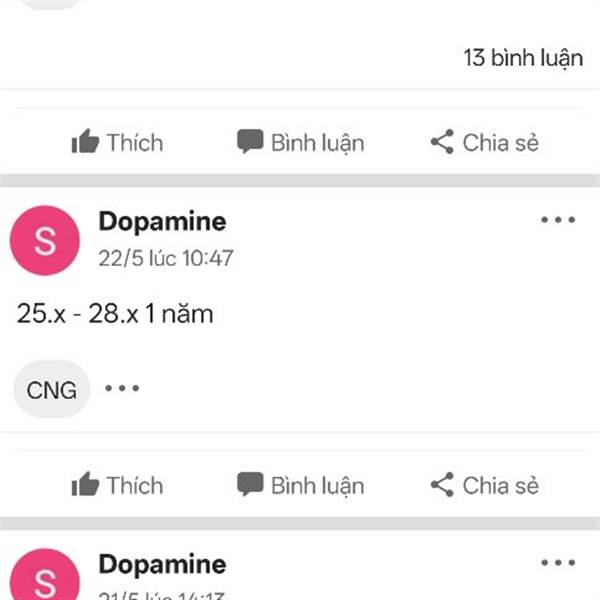This screenshot has width=600, height=600.
Task: Tap Bình luận under '25.x - 28.x 1 năm'
Action: [300, 486]
